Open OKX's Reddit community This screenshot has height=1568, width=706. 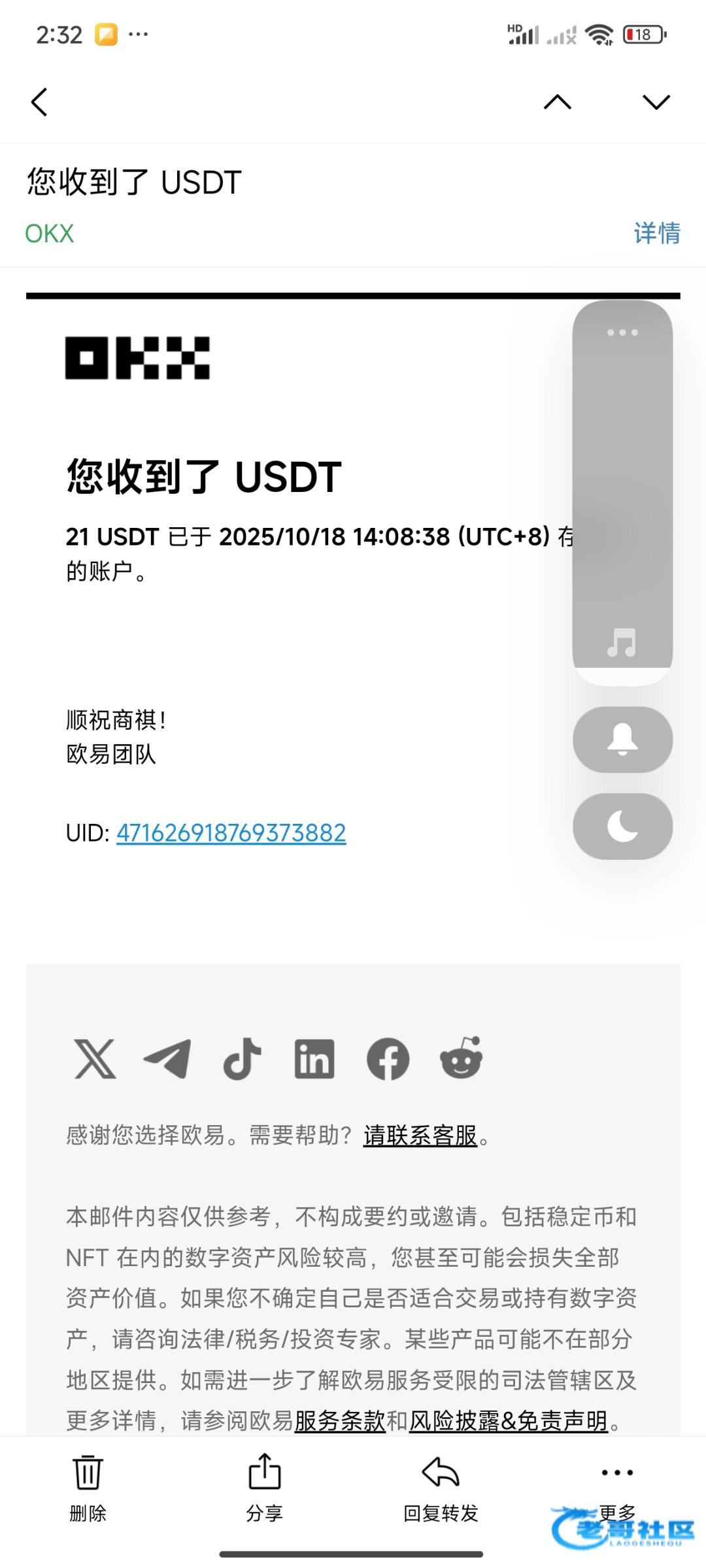462,1059
